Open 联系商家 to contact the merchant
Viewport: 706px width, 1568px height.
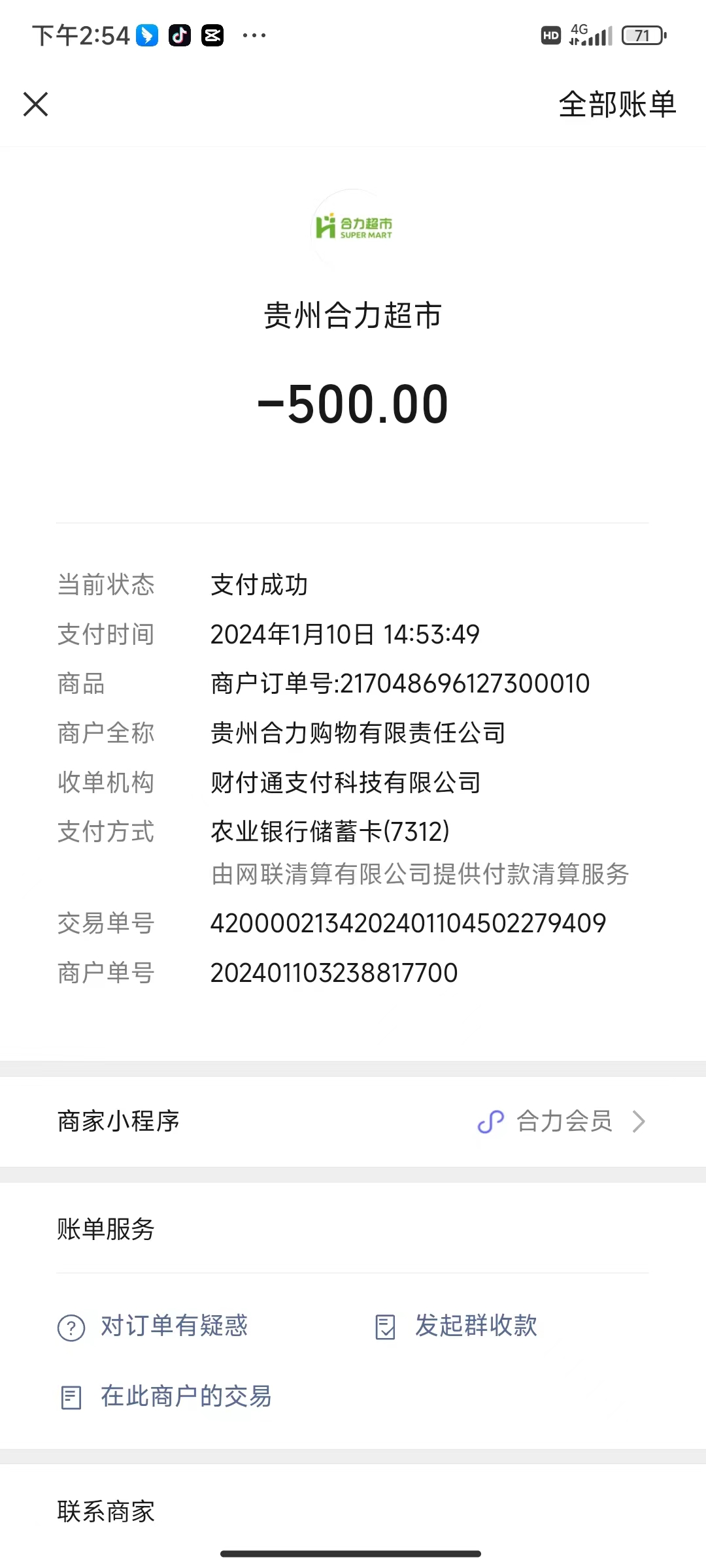coord(106,1511)
